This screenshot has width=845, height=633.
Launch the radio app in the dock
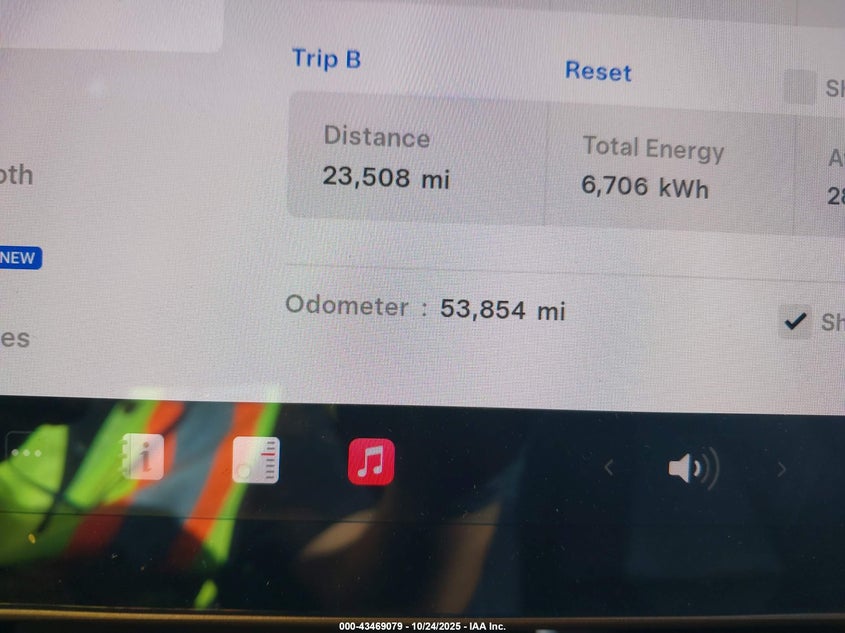(256, 461)
